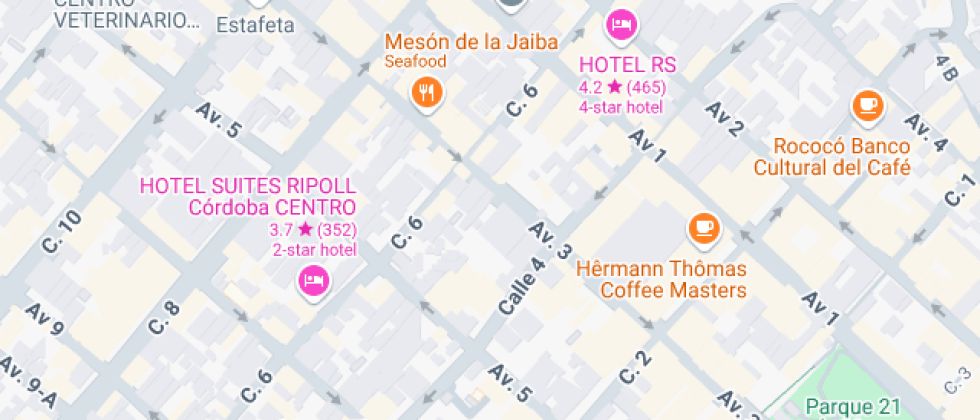
Task: Open Hotel Suites Ripoll Córdoba Centro pin
Action: [313, 280]
